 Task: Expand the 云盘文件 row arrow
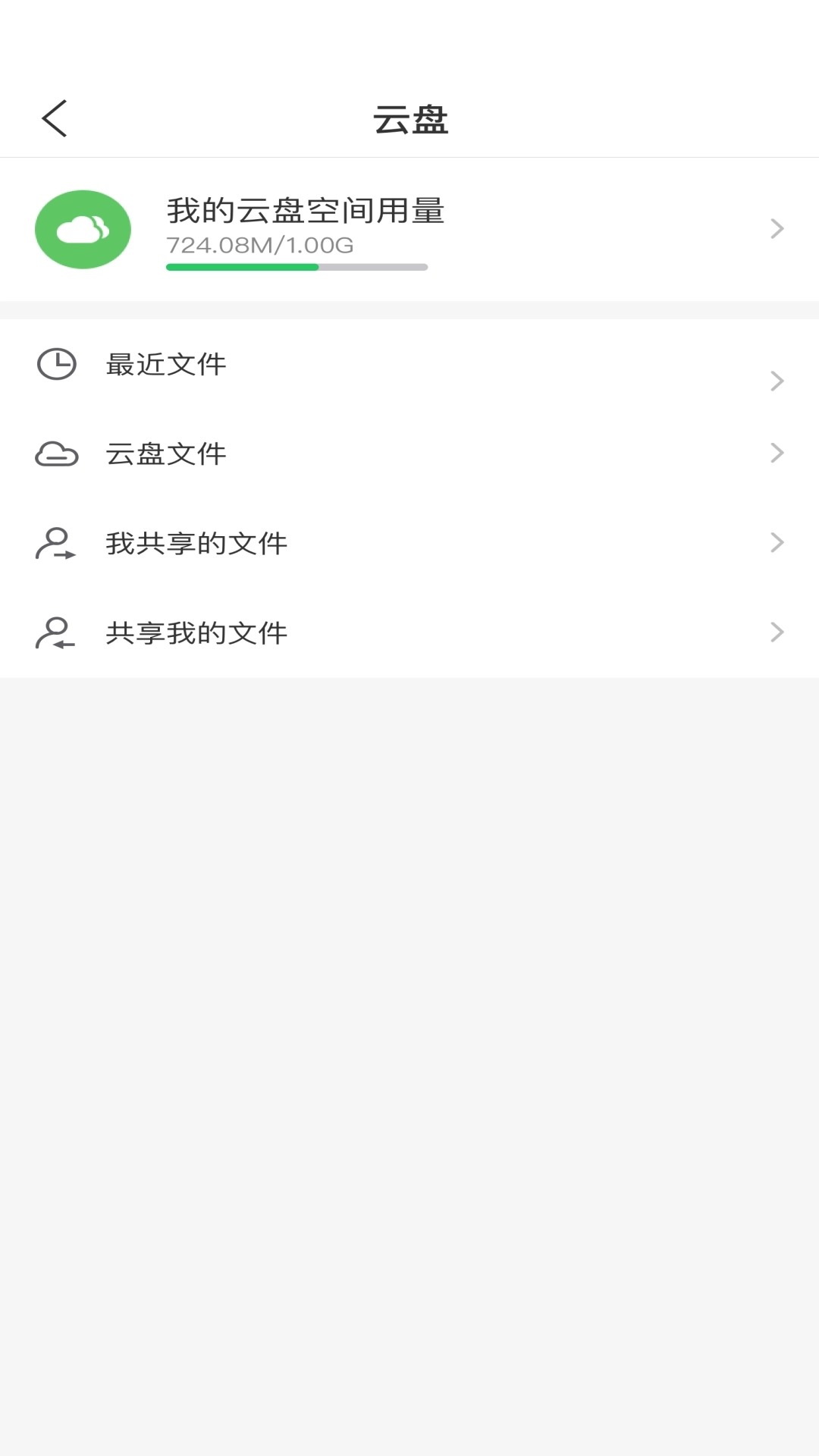coord(777,453)
